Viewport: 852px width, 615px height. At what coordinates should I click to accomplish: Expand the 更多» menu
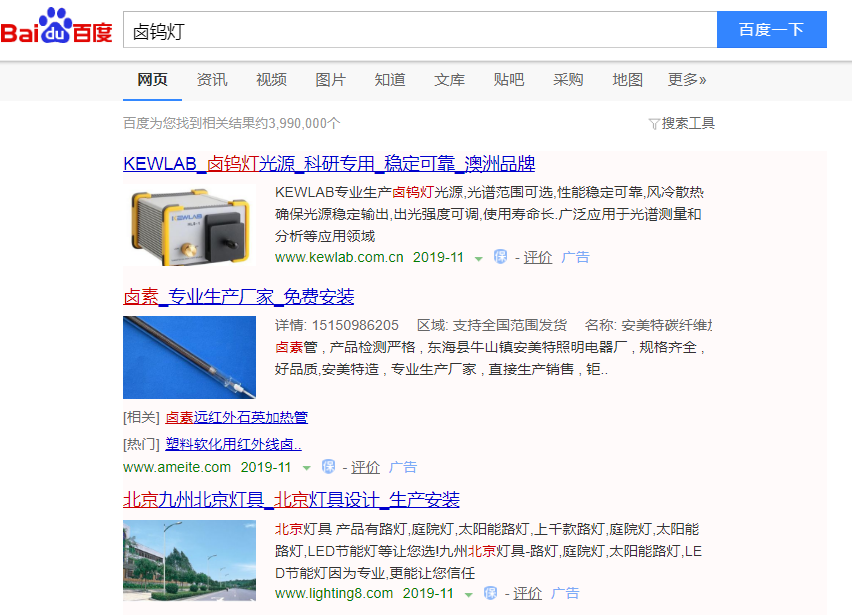click(687, 80)
